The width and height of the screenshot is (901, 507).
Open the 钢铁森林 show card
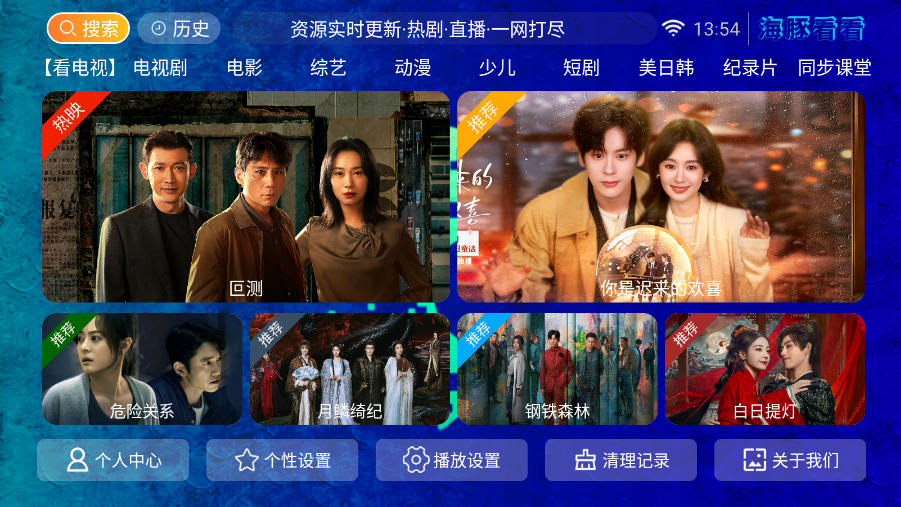pos(557,369)
